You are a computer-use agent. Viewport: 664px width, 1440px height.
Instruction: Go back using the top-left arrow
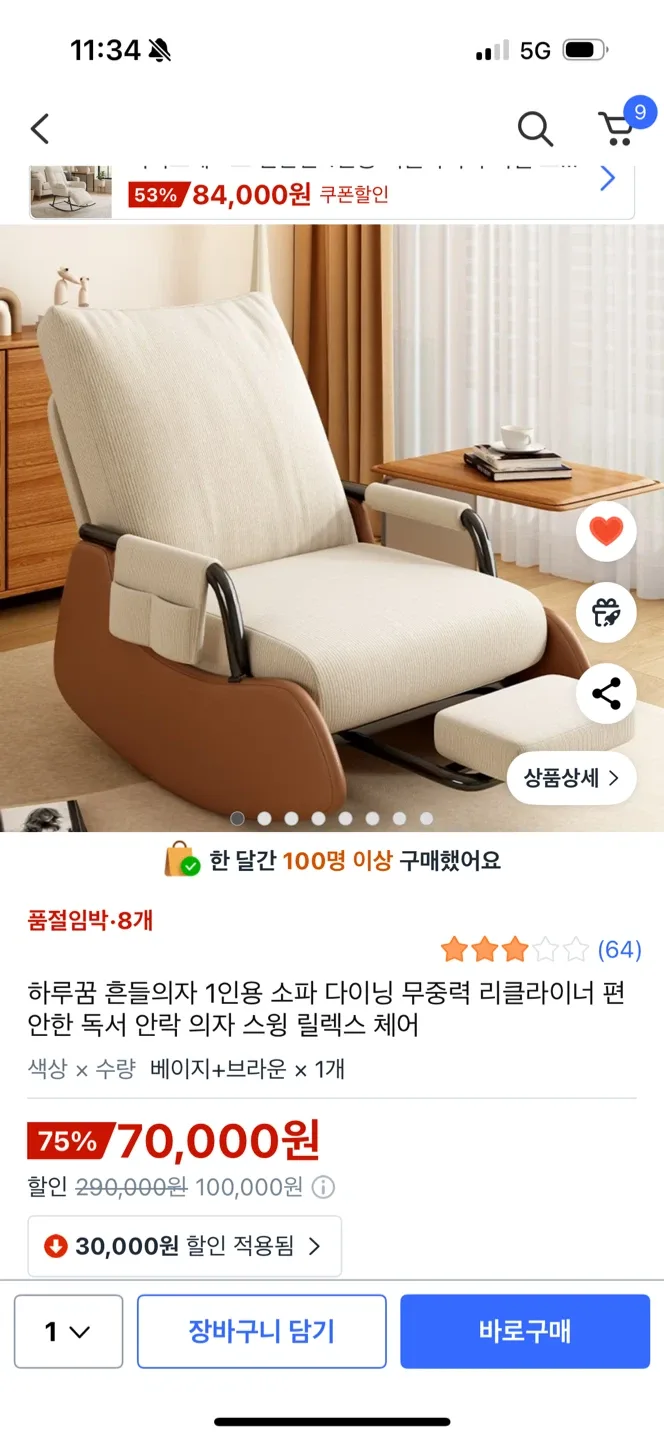click(x=40, y=129)
